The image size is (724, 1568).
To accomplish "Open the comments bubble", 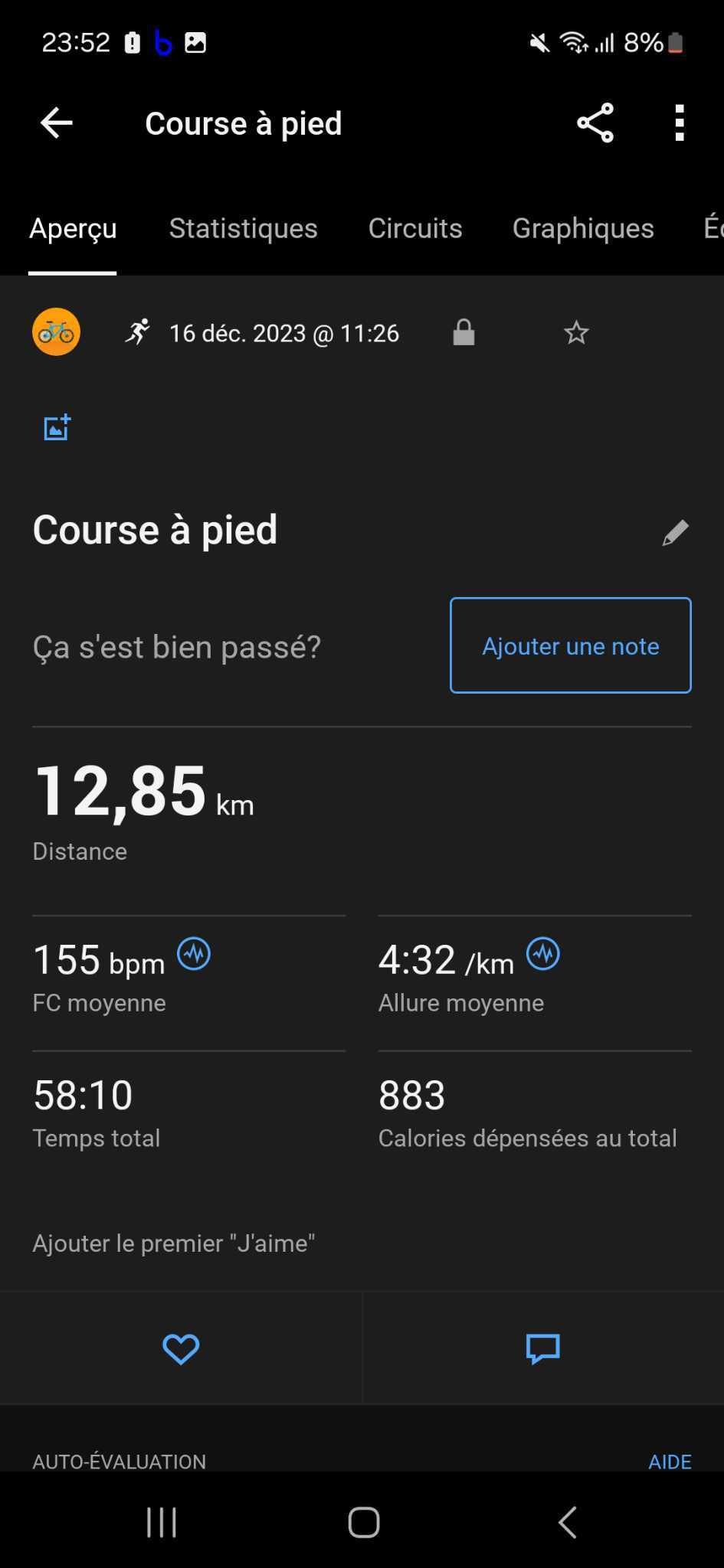I will (542, 1349).
